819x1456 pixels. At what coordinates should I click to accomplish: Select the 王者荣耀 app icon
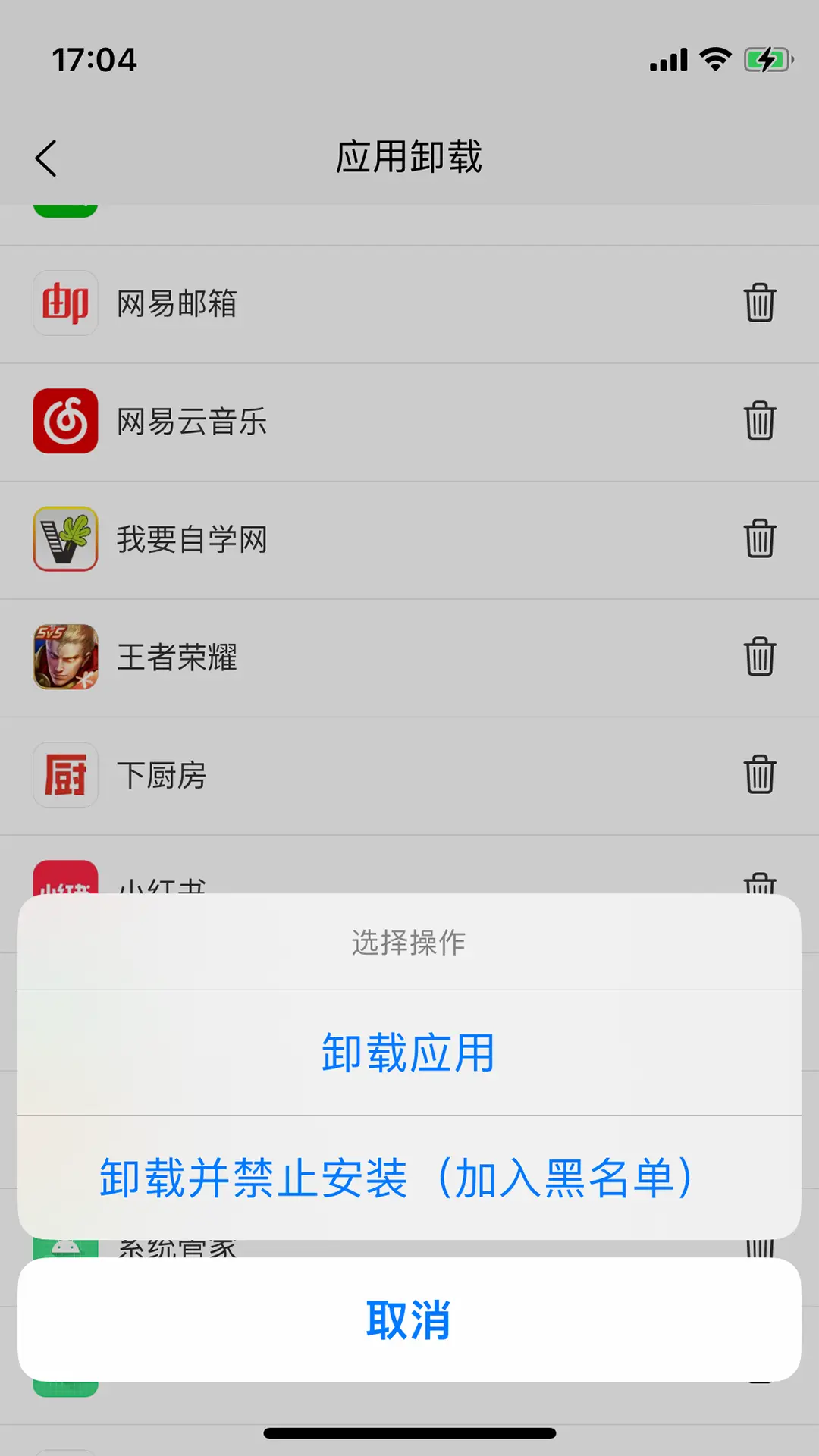[65, 657]
